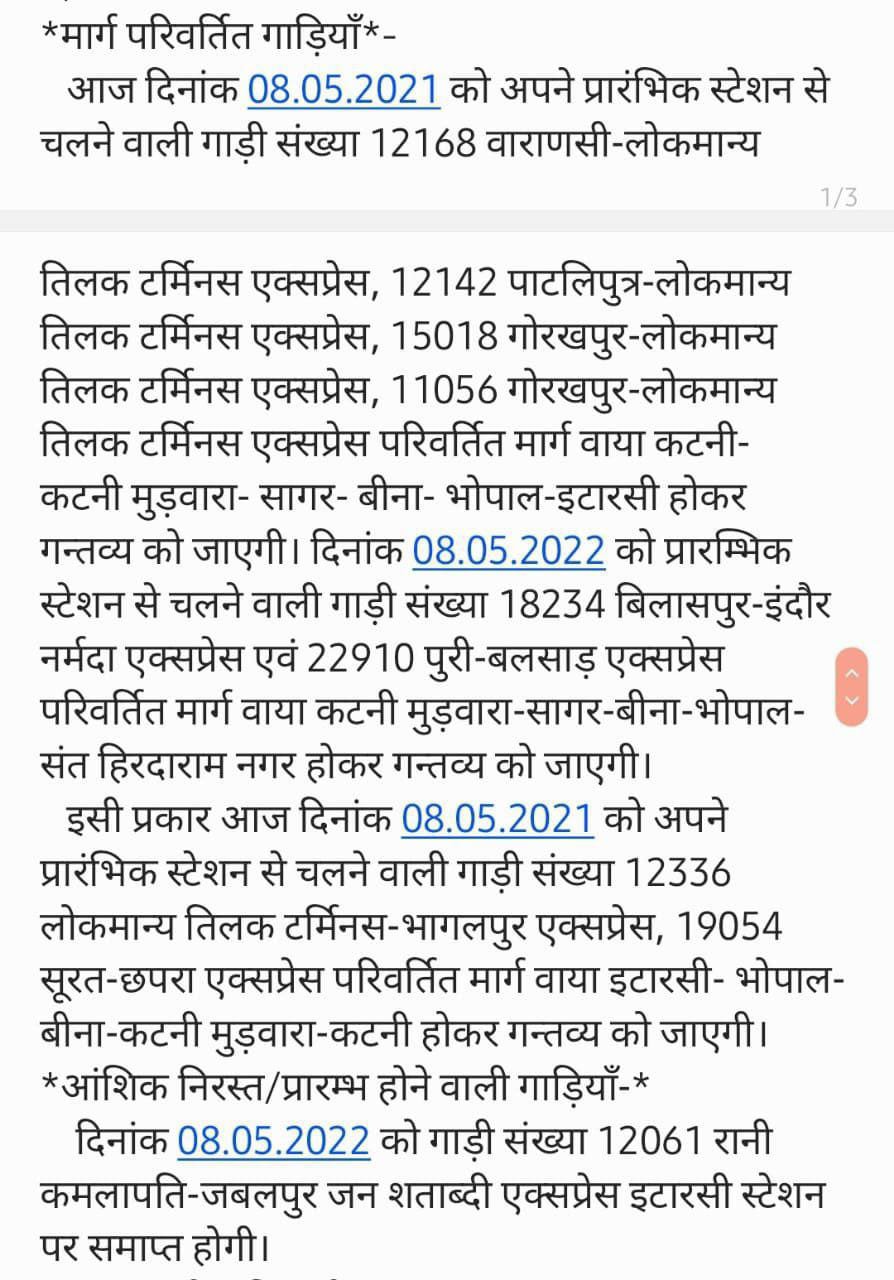Screen dimensions: 894x1280
Task: Tap the orange fast-scroll handle
Action: click(850, 686)
